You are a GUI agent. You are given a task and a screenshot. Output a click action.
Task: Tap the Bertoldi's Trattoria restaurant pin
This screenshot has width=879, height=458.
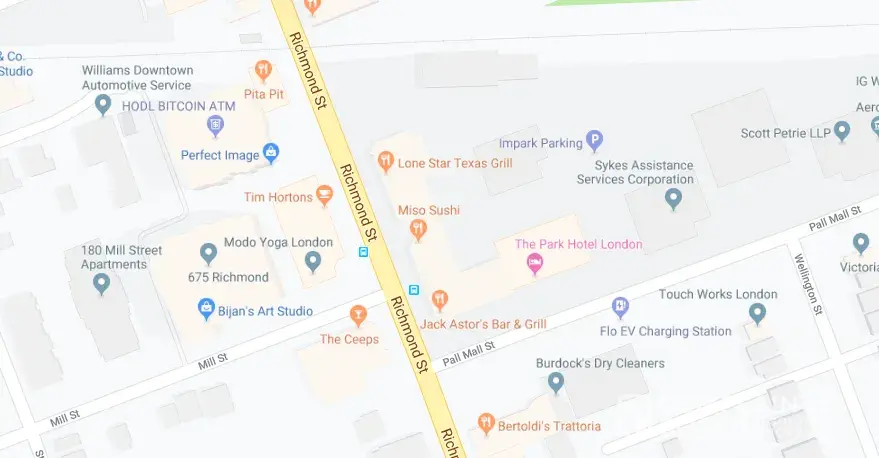[486, 424]
